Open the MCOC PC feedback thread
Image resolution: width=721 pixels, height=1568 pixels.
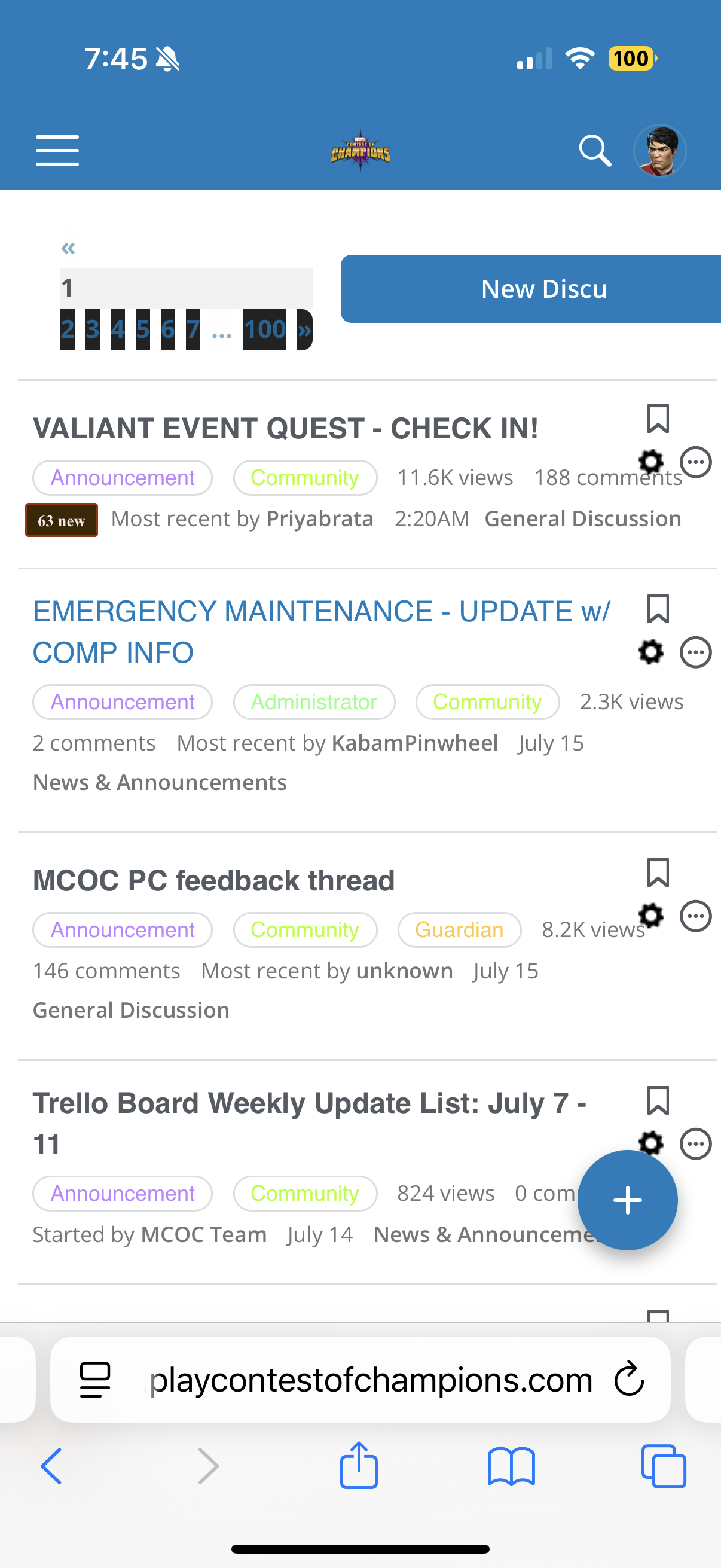(x=213, y=880)
